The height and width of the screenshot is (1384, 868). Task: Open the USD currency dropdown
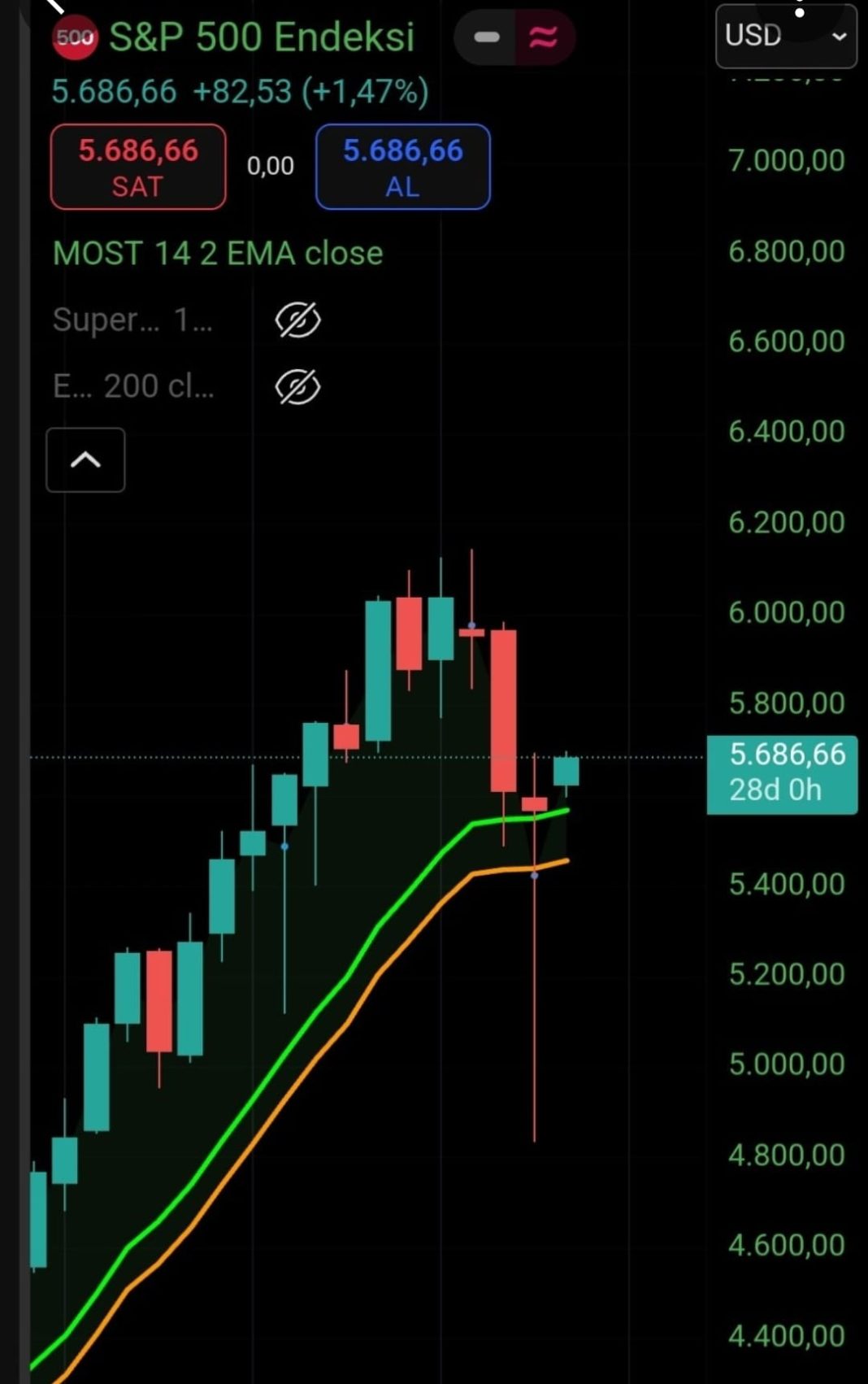[x=785, y=36]
